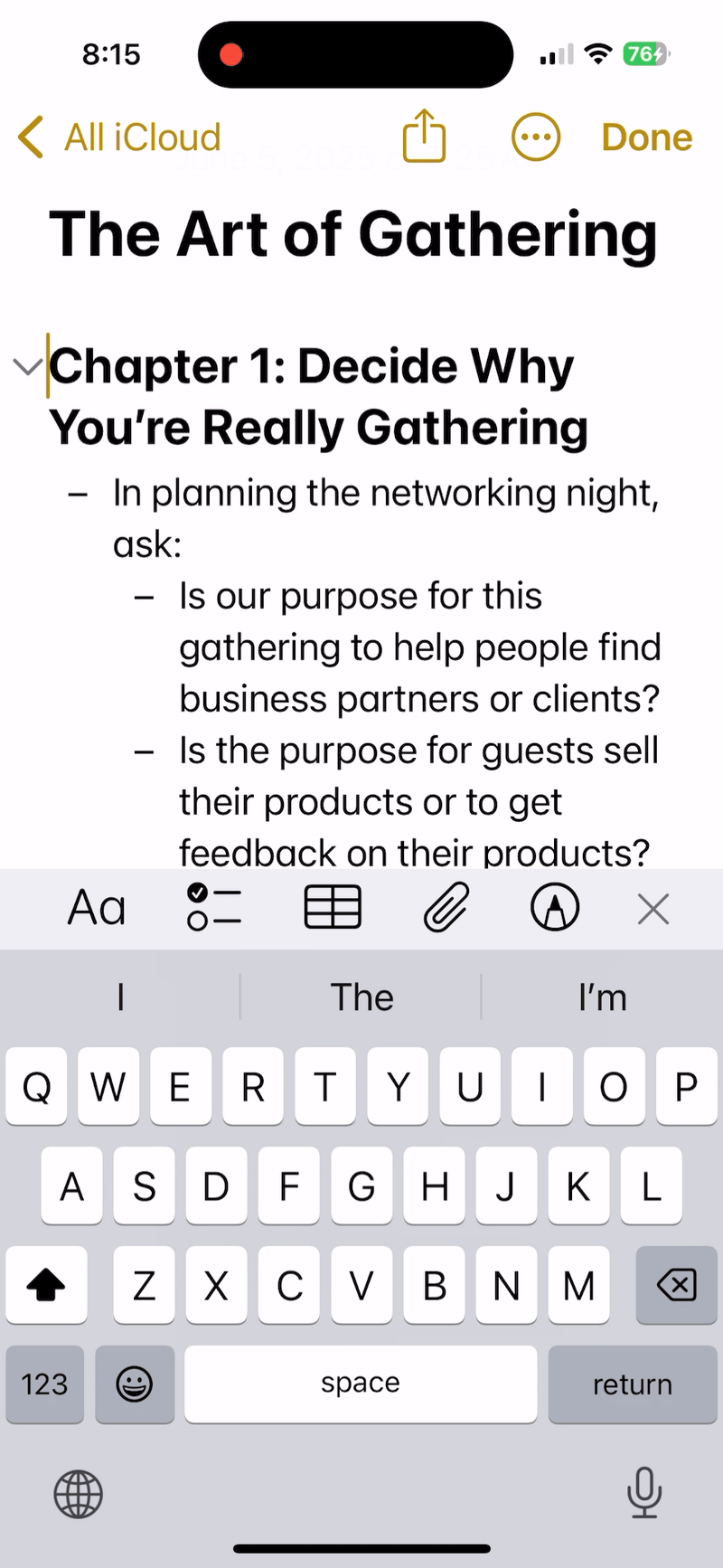The width and height of the screenshot is (723, 1568).
Task: Open the emoji keyboard
Action: pyautogui.click(x=135, y=1384)
